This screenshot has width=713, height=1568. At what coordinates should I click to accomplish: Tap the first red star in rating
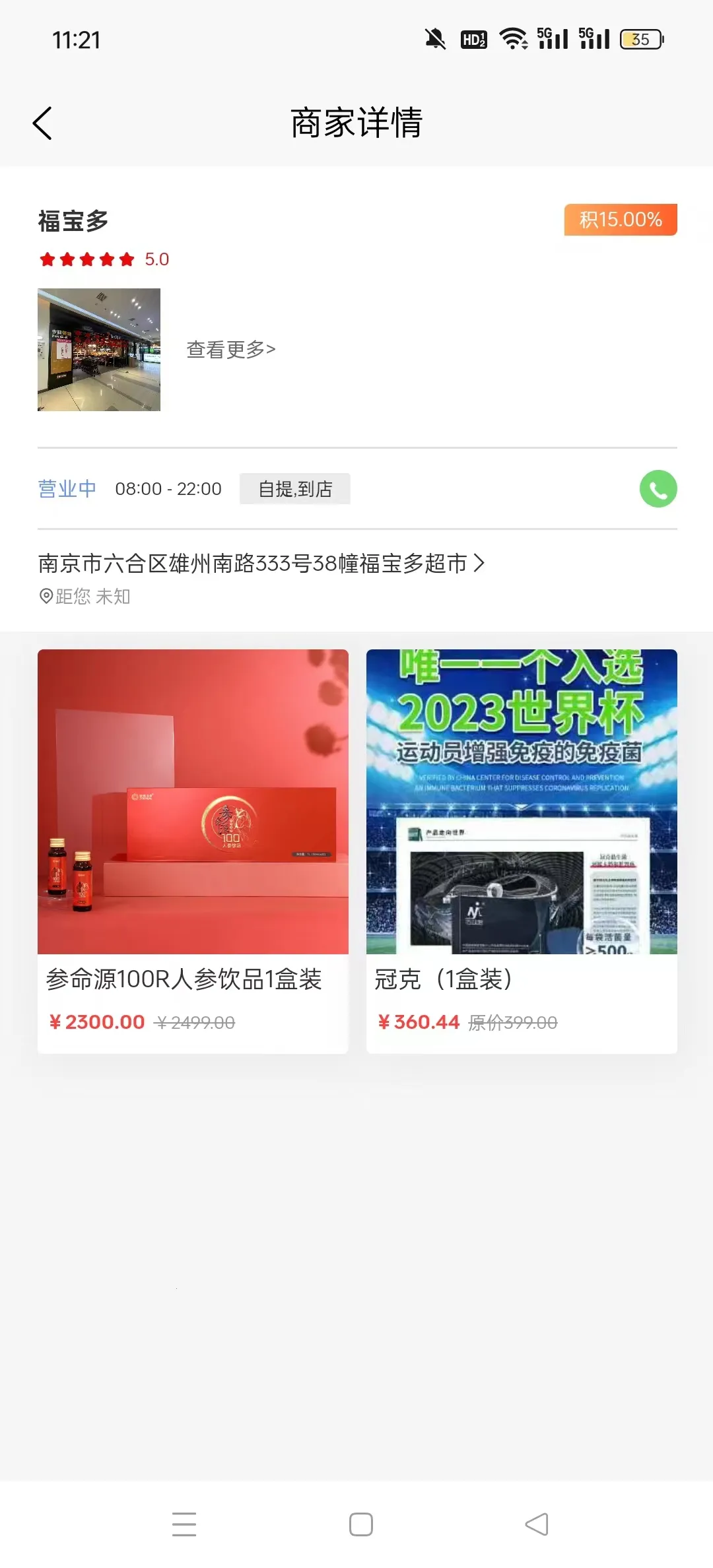46,259
